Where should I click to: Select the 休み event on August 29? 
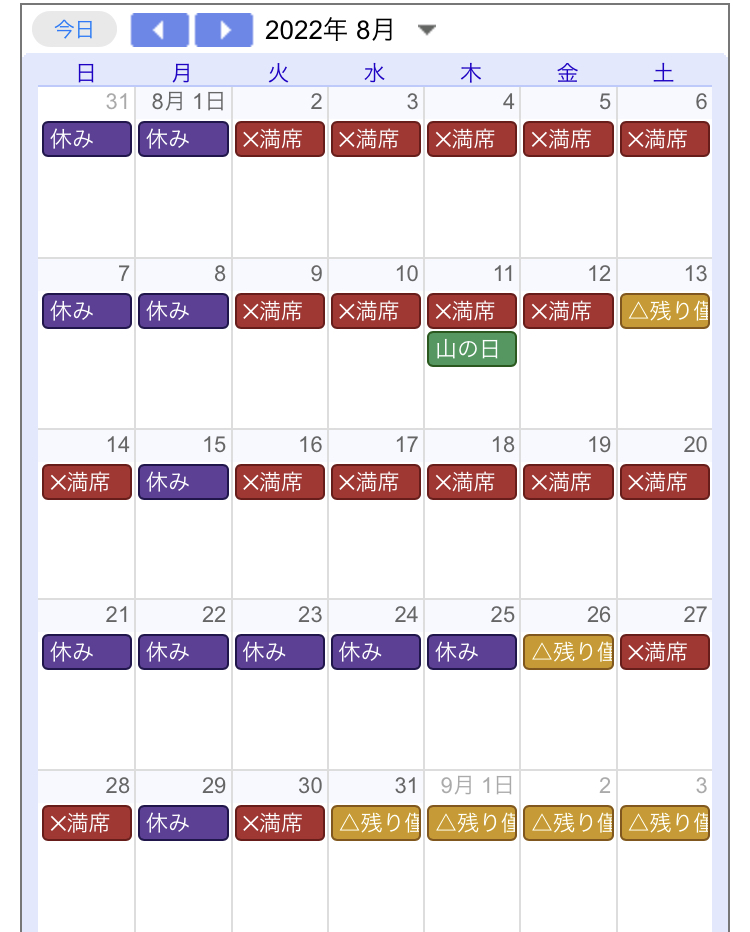(x=183, y=823)
